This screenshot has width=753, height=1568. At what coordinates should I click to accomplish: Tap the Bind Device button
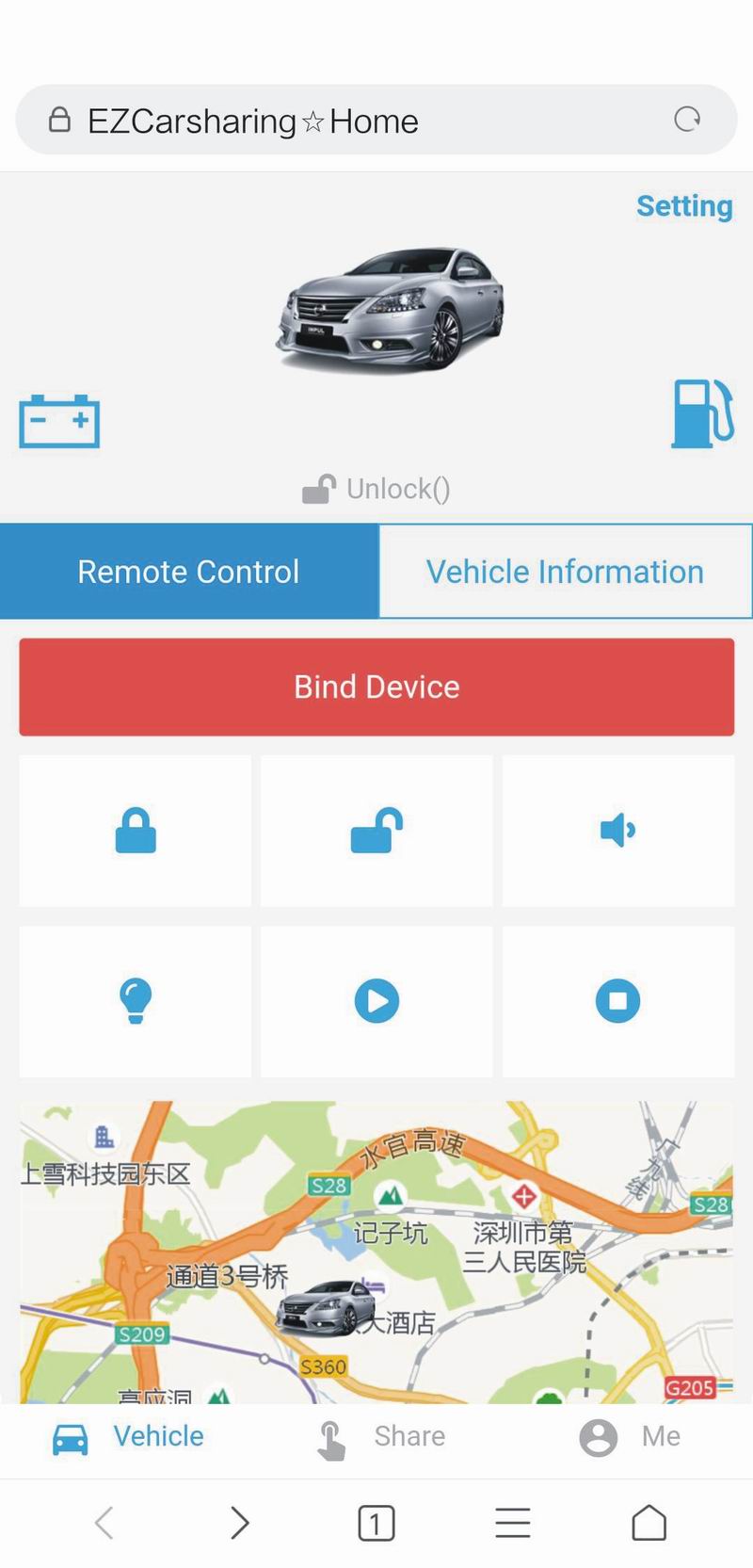click(376, 687)
